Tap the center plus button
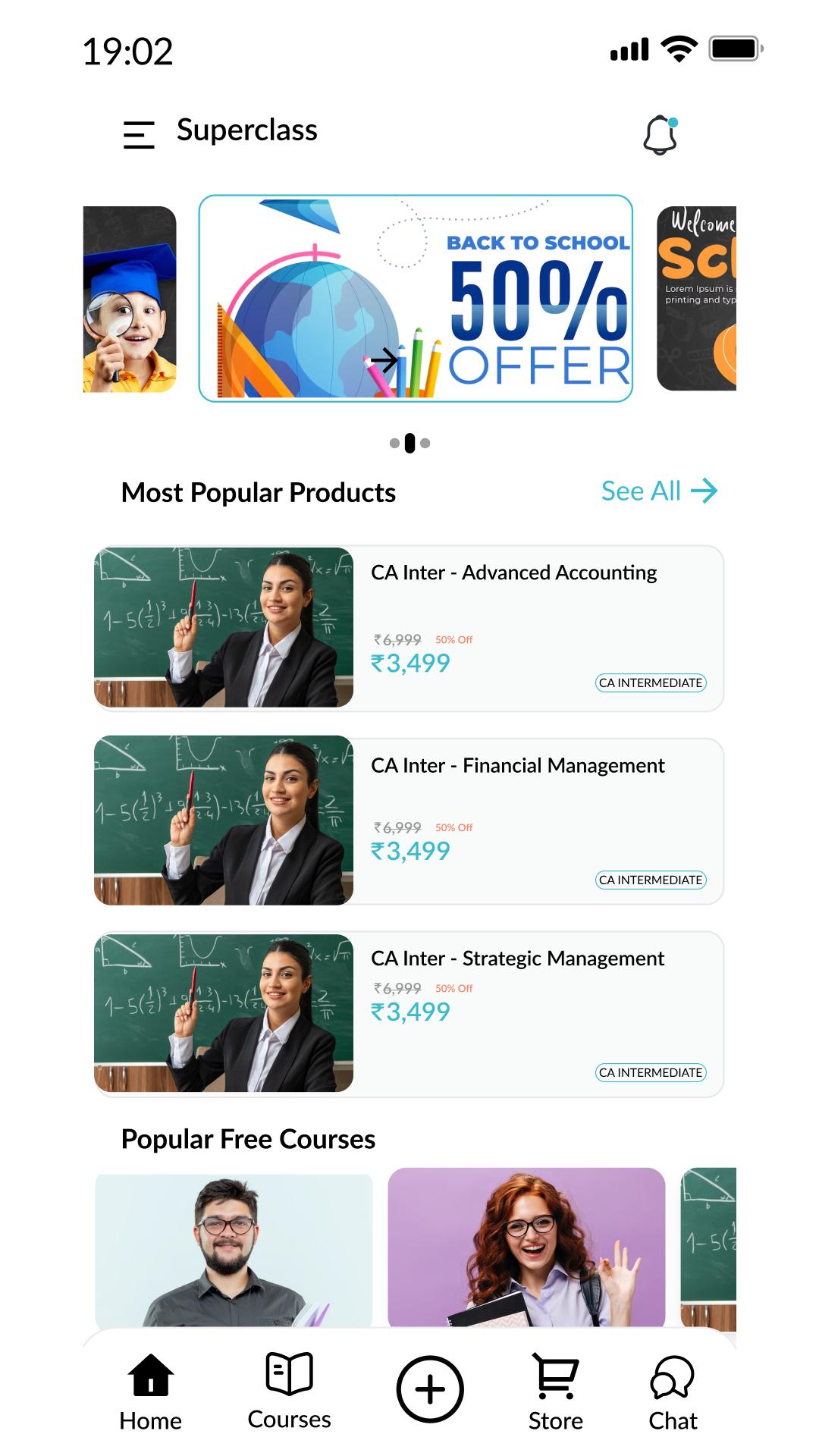The width and height of the screenshot is (819, 1456). coord(430,1389)
